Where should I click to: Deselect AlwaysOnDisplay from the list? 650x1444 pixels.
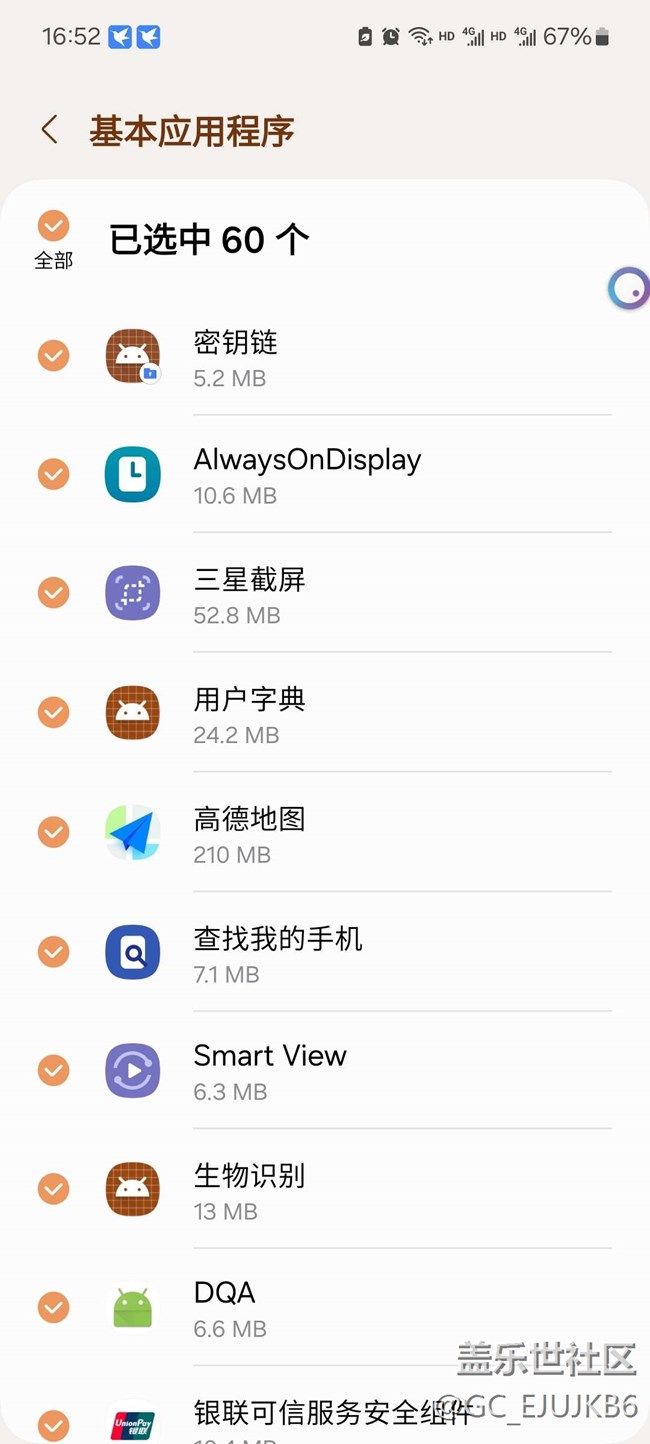pyautogui.click(x=53, y=474)
